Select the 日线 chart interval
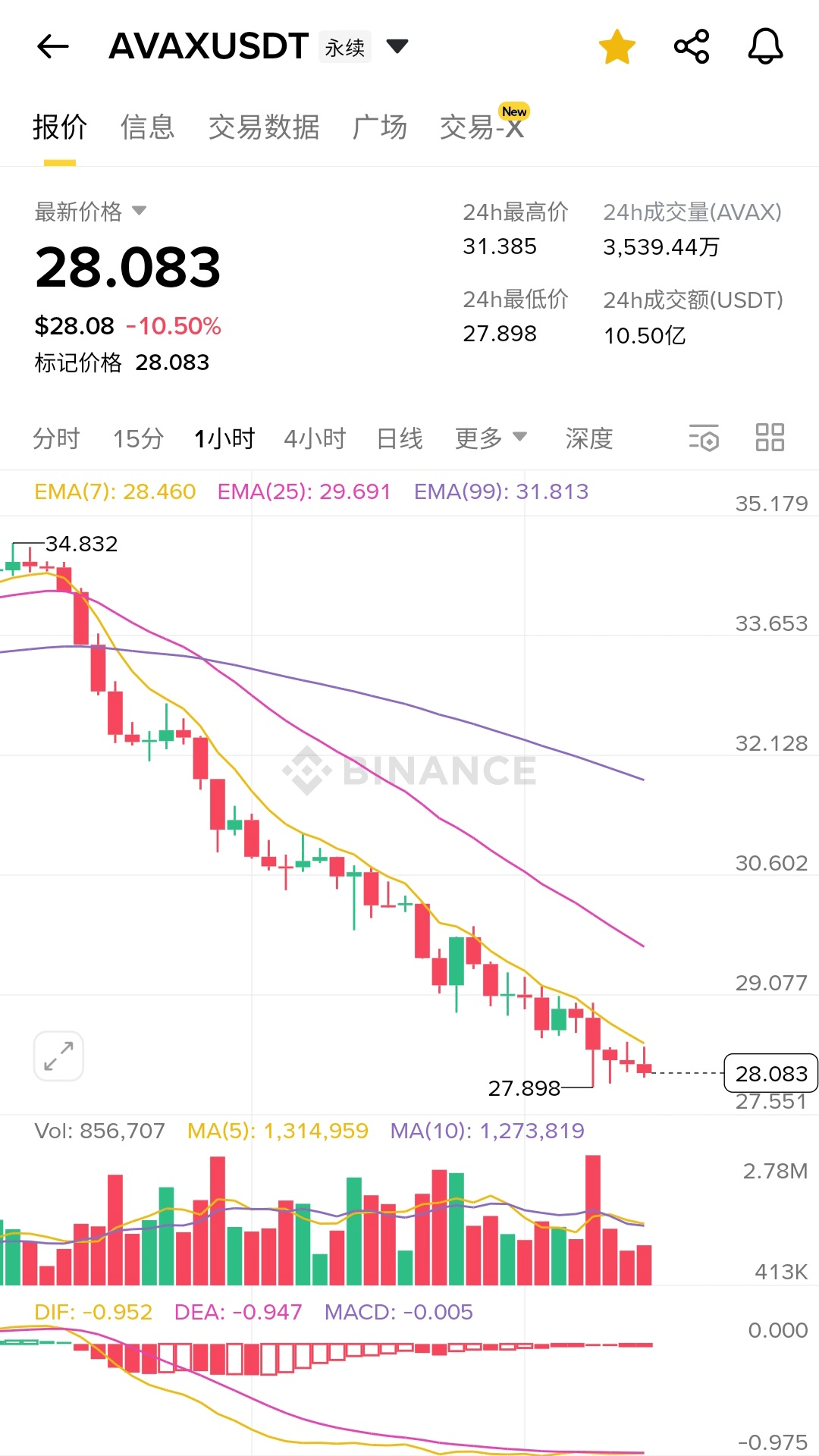This screenshot has height=1456, width=819. tap(400, 438)
